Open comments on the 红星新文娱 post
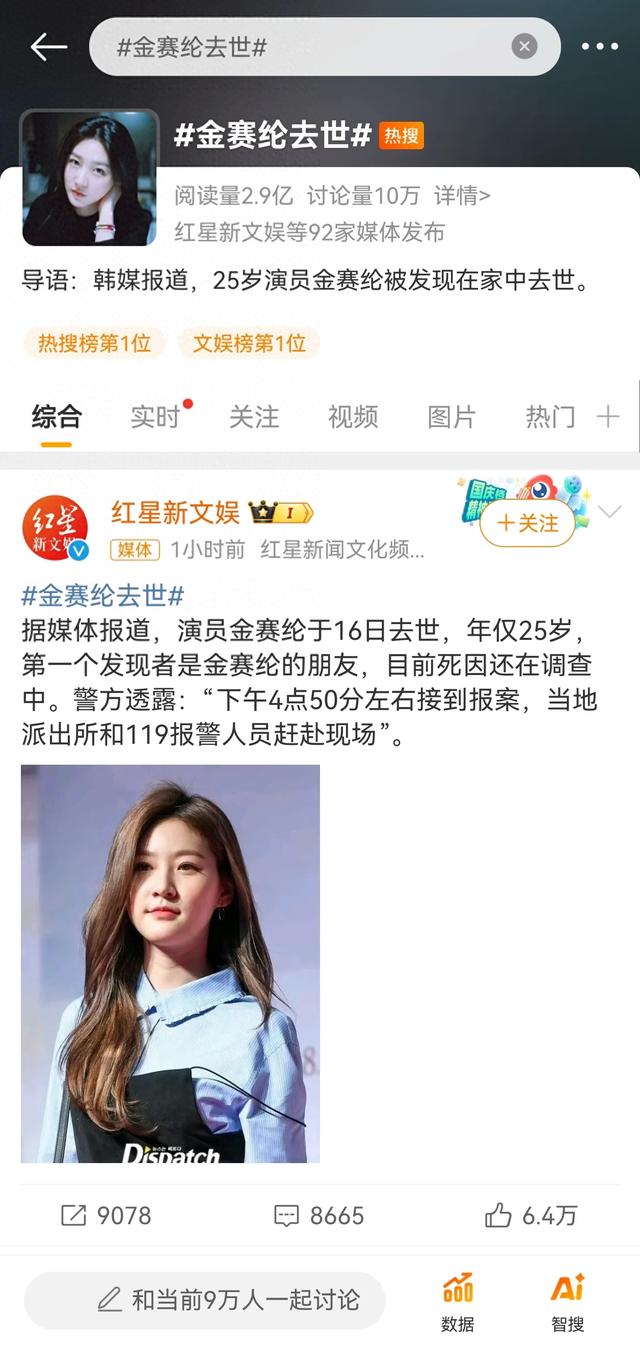 pyautogui.click(x=319, y=1216)
